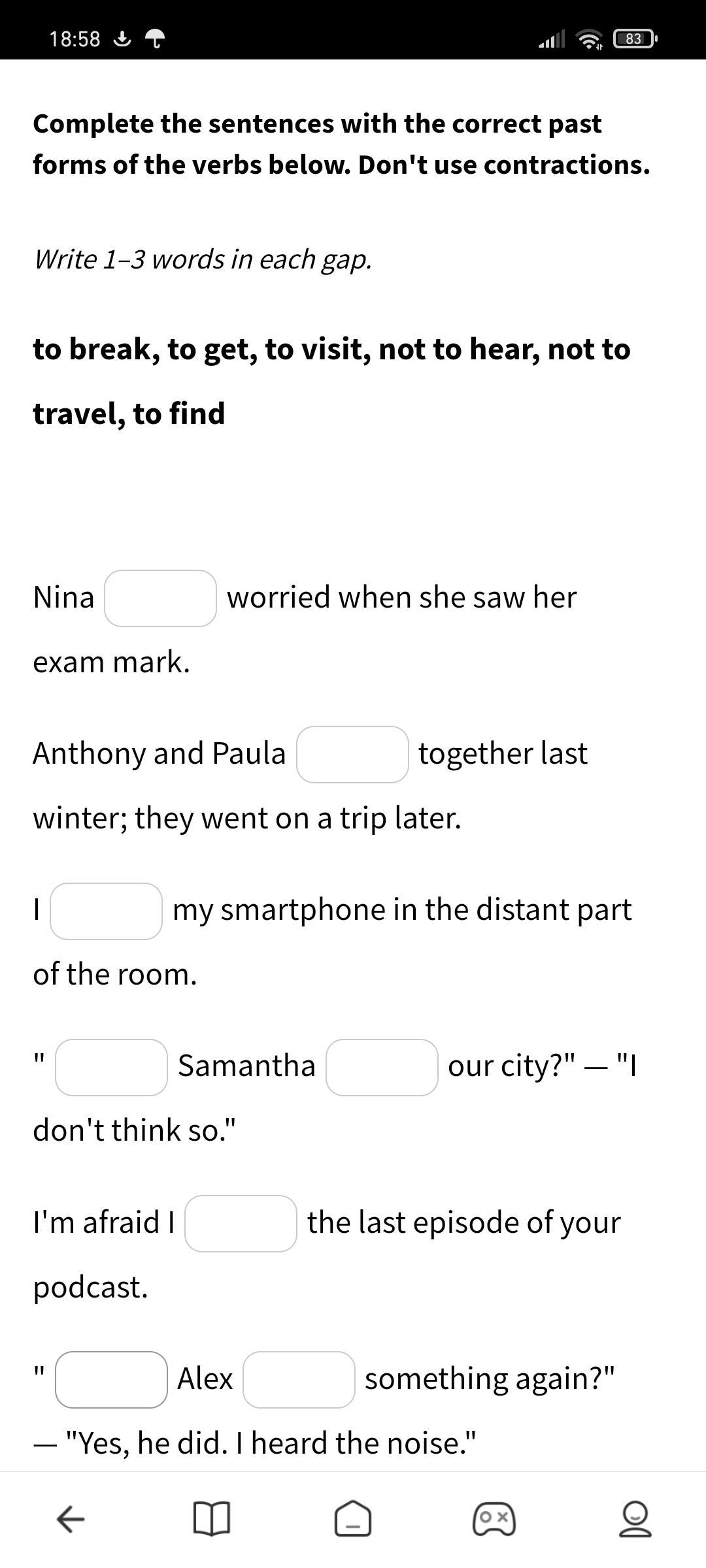706x1568 pixels.
Task: Tap the gap before our city
Action: (x=382, y=1067)
